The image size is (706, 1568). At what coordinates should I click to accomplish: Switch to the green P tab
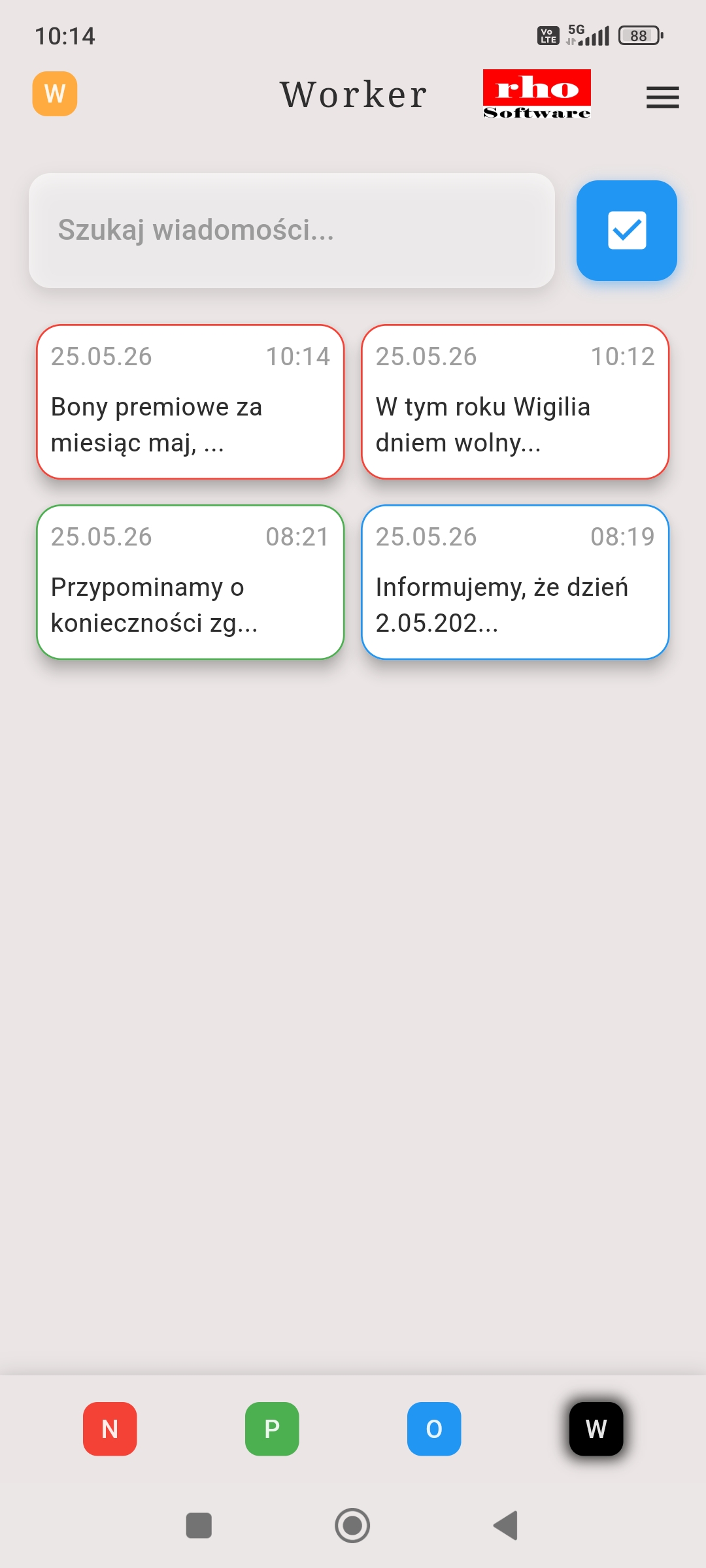(x=272, y=1429)
